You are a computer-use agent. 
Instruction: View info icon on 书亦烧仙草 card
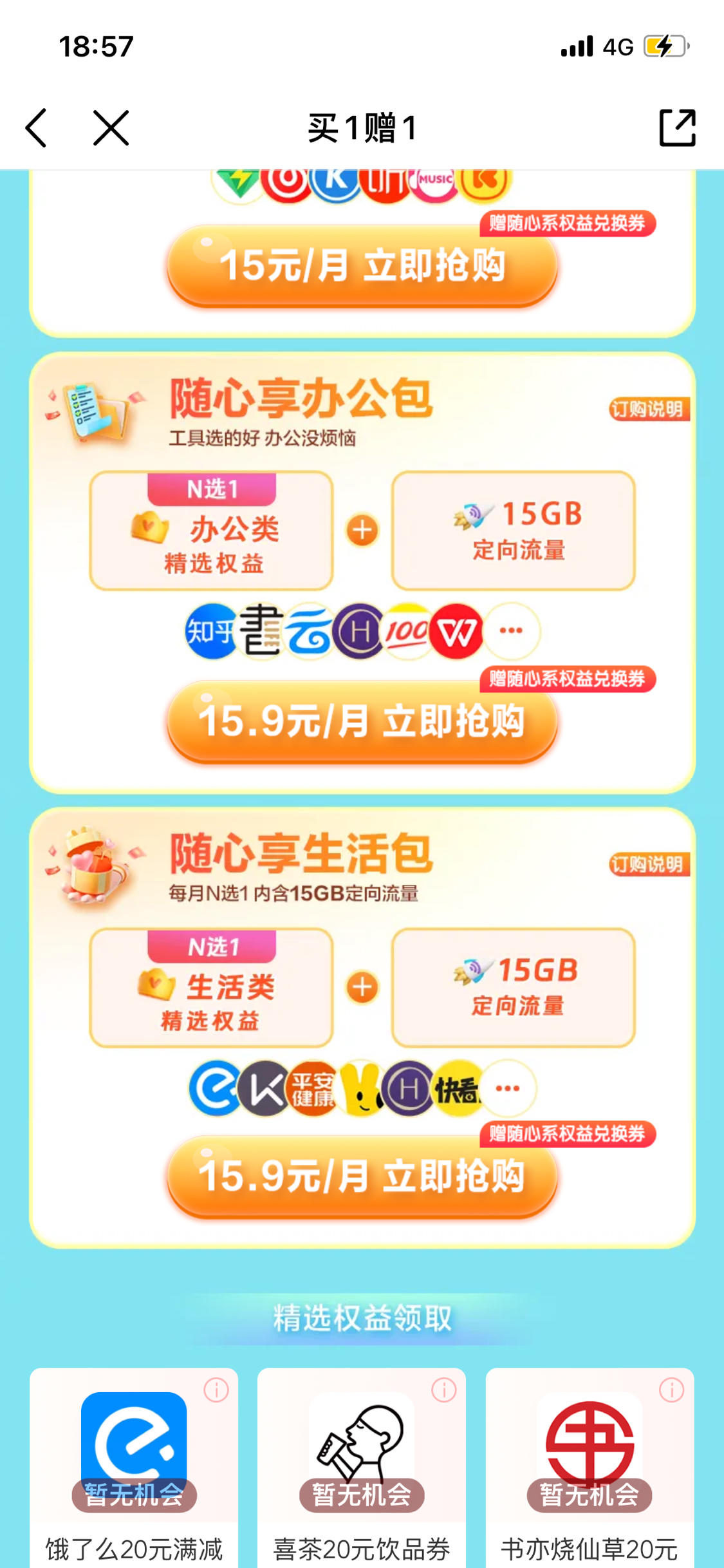click(672, 1390)
